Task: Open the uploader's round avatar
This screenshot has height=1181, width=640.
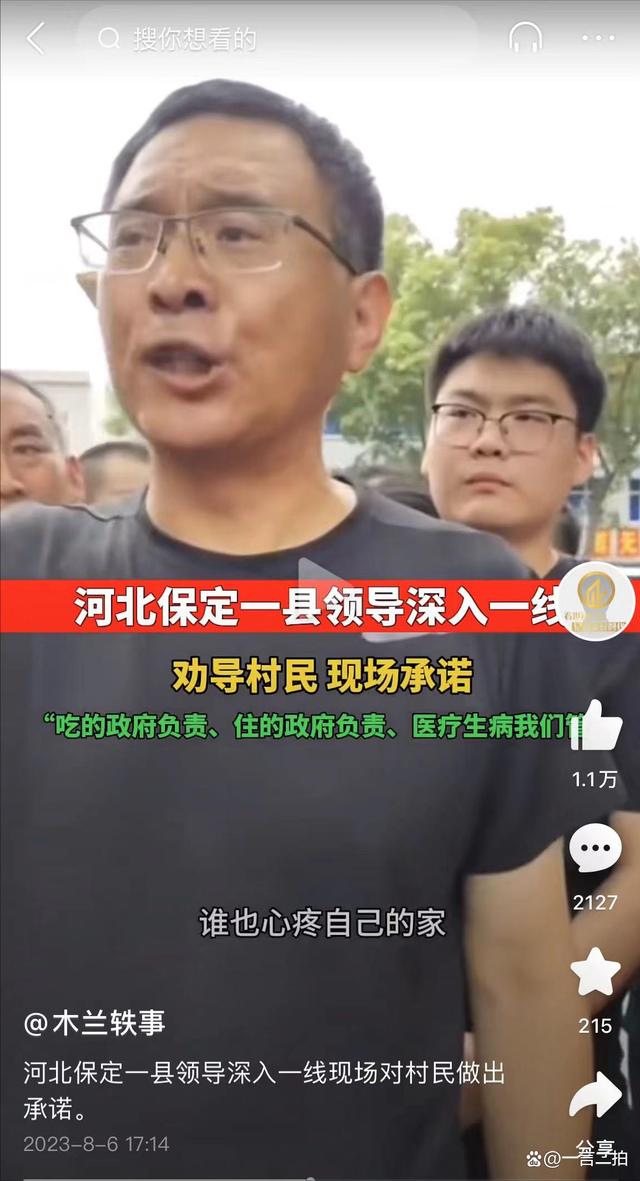Action: tap(596, 602)
